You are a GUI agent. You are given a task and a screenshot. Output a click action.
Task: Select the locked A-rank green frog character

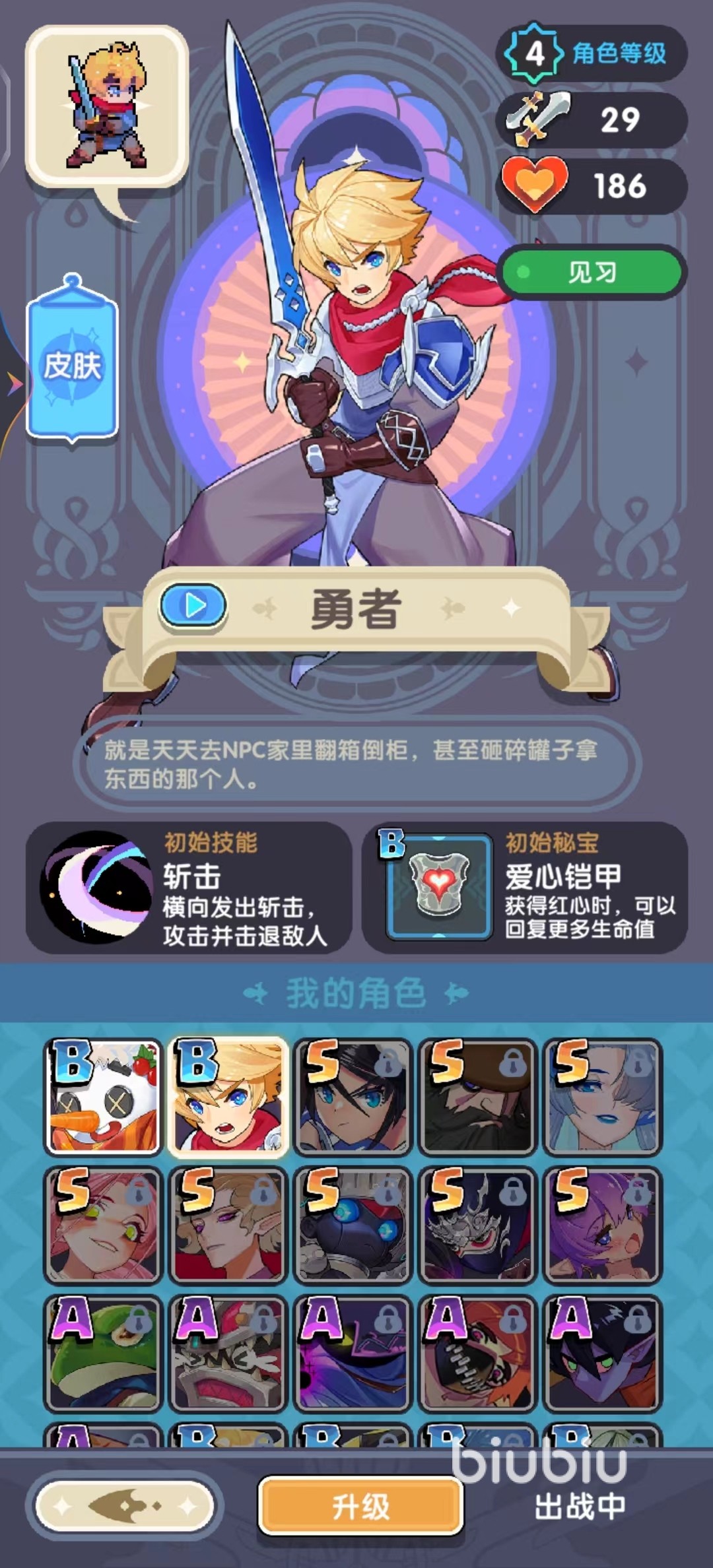point(104,1353)
